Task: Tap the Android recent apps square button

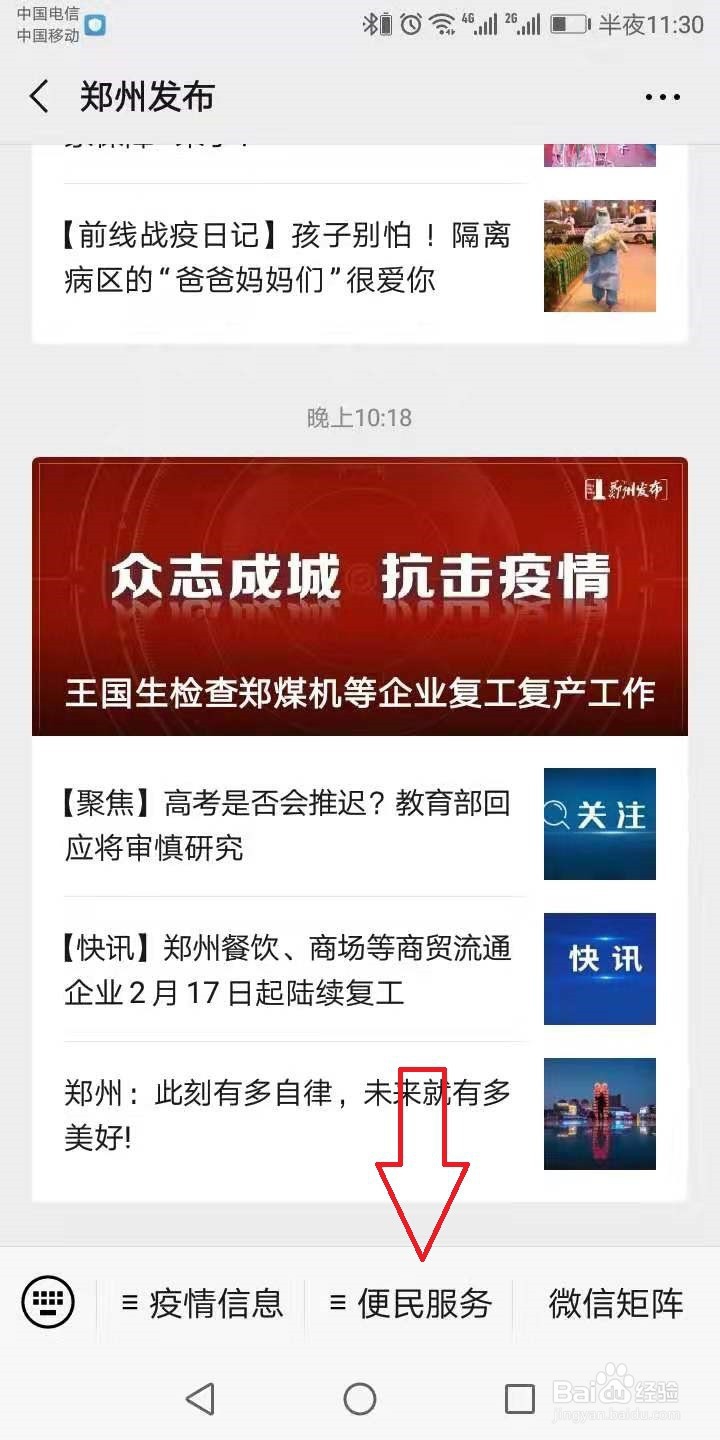Action: [516, 1397]
